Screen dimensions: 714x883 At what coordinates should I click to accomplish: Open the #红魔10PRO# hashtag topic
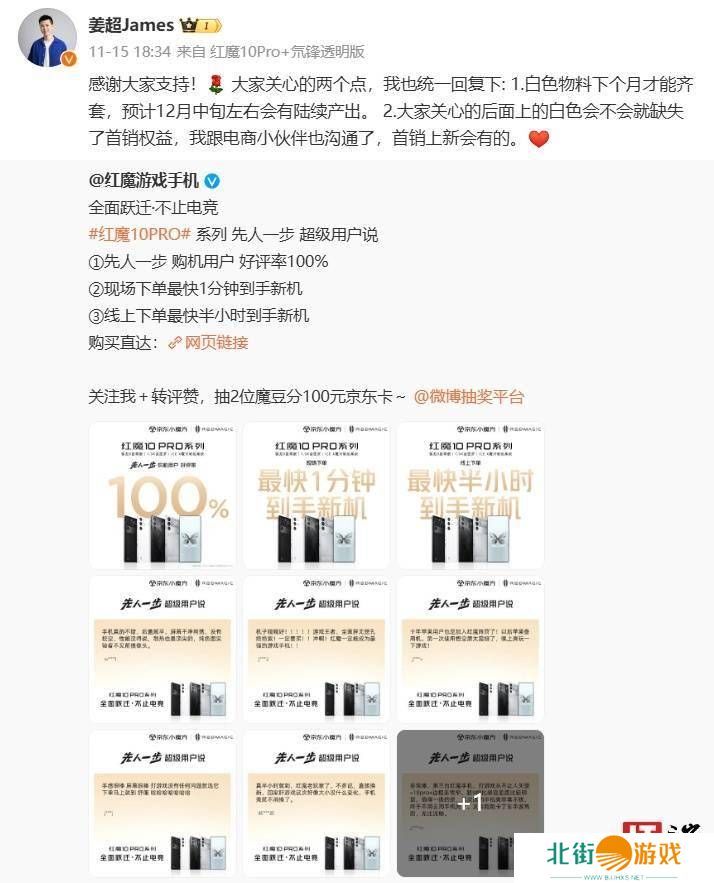[140, 234]
